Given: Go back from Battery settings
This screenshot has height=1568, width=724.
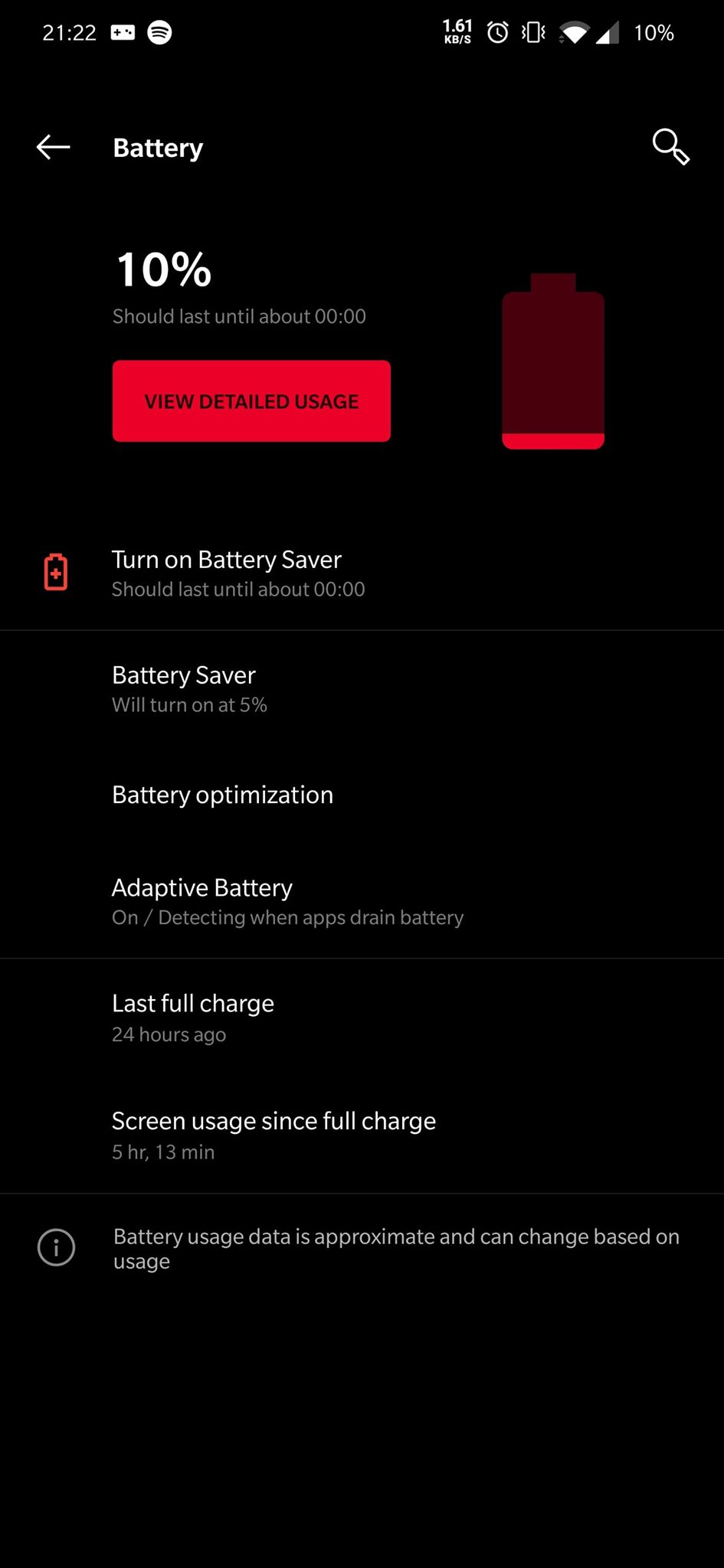Looking at the screenshot, I should click(53, 147).
